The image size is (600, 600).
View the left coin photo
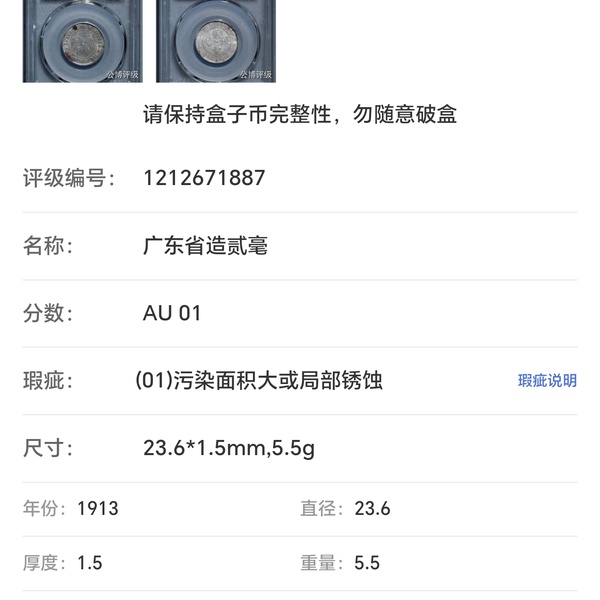82,40
